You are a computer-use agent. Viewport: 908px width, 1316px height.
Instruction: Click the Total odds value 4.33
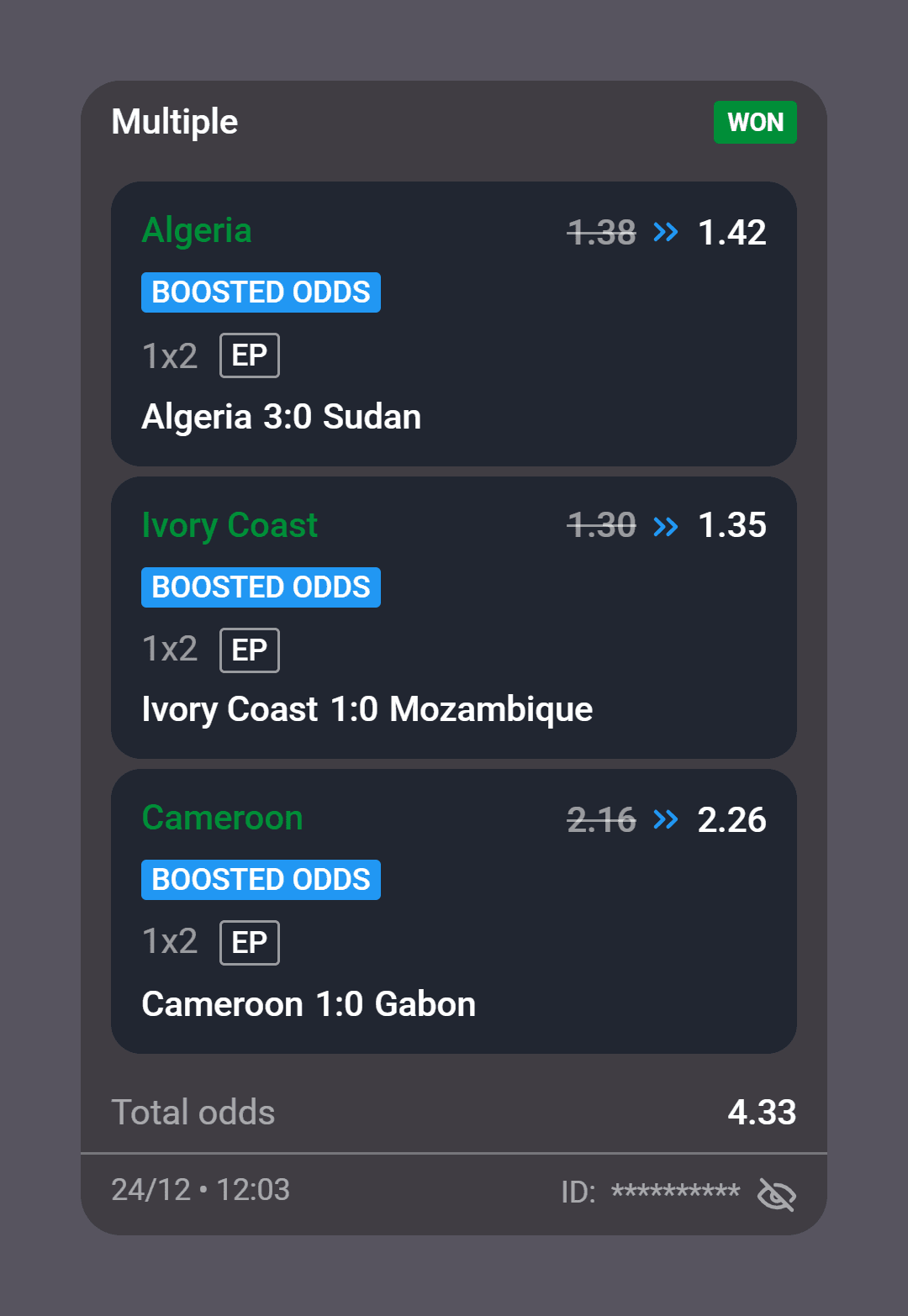[x=763, y=1113]
